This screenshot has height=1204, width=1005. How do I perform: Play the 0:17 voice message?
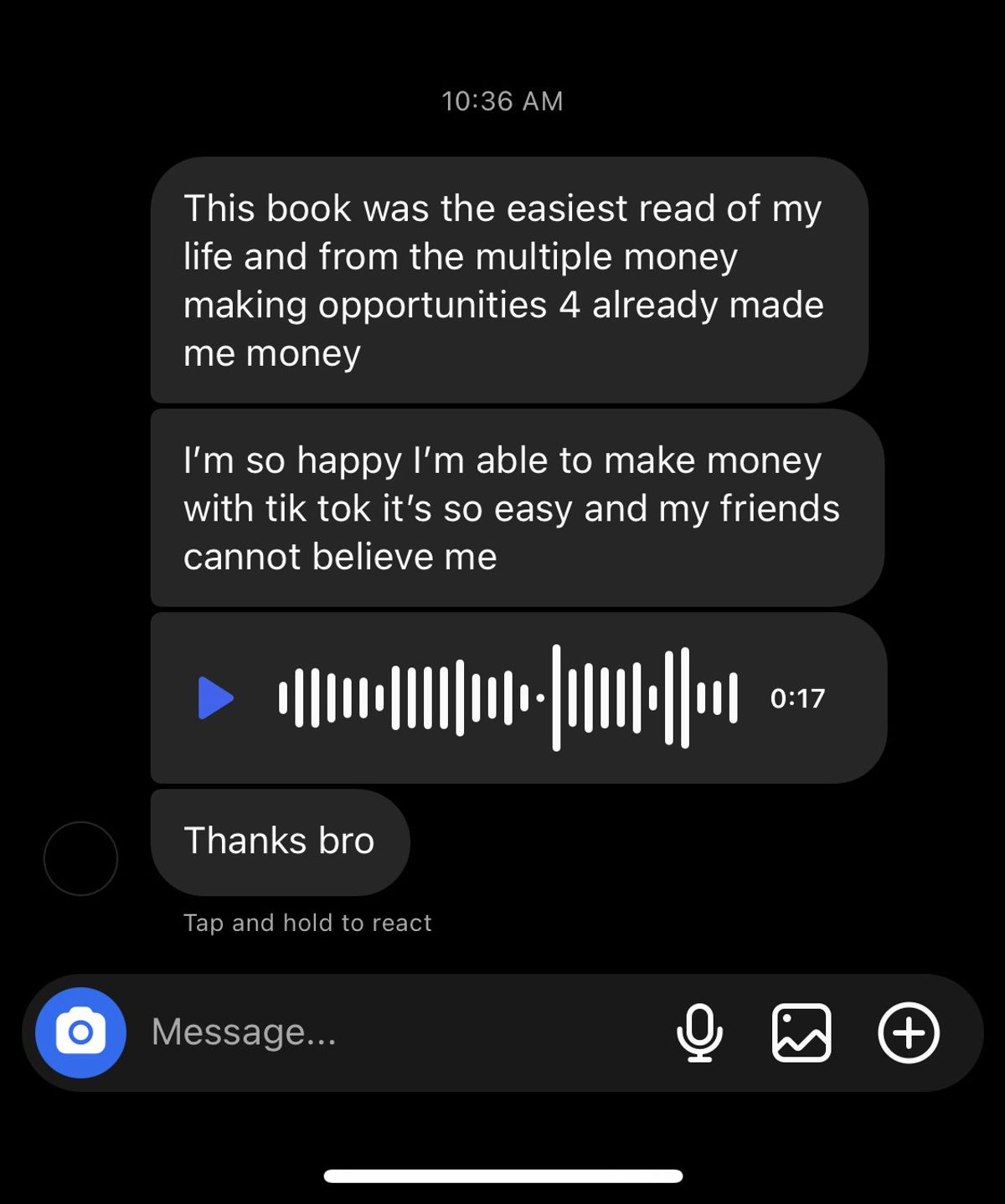[215, 698]
